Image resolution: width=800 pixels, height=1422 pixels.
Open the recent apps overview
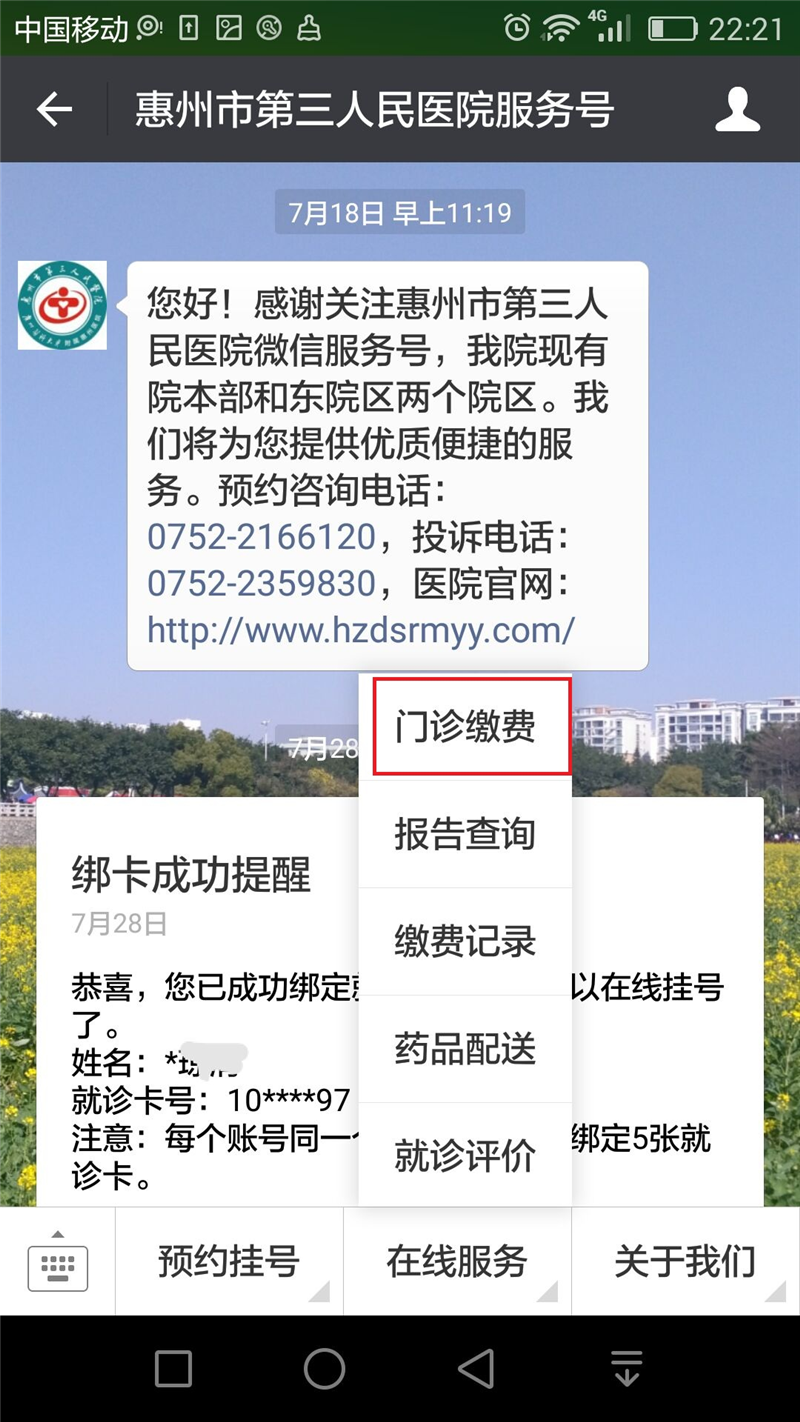pos(173,1369)
